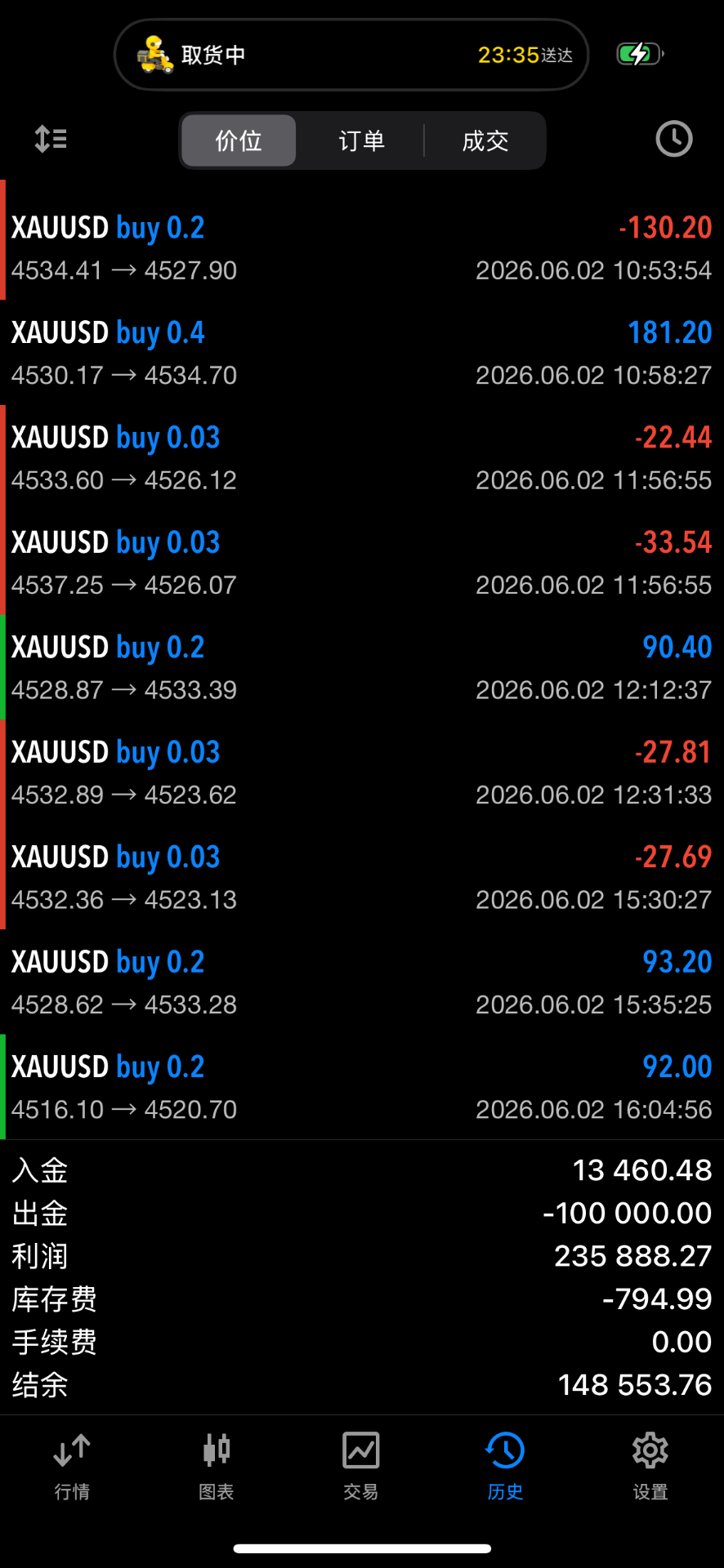The image size is (724, 1568).
Task: Open the delivery status 取货中 pill
Action: (x=351, y=55)
